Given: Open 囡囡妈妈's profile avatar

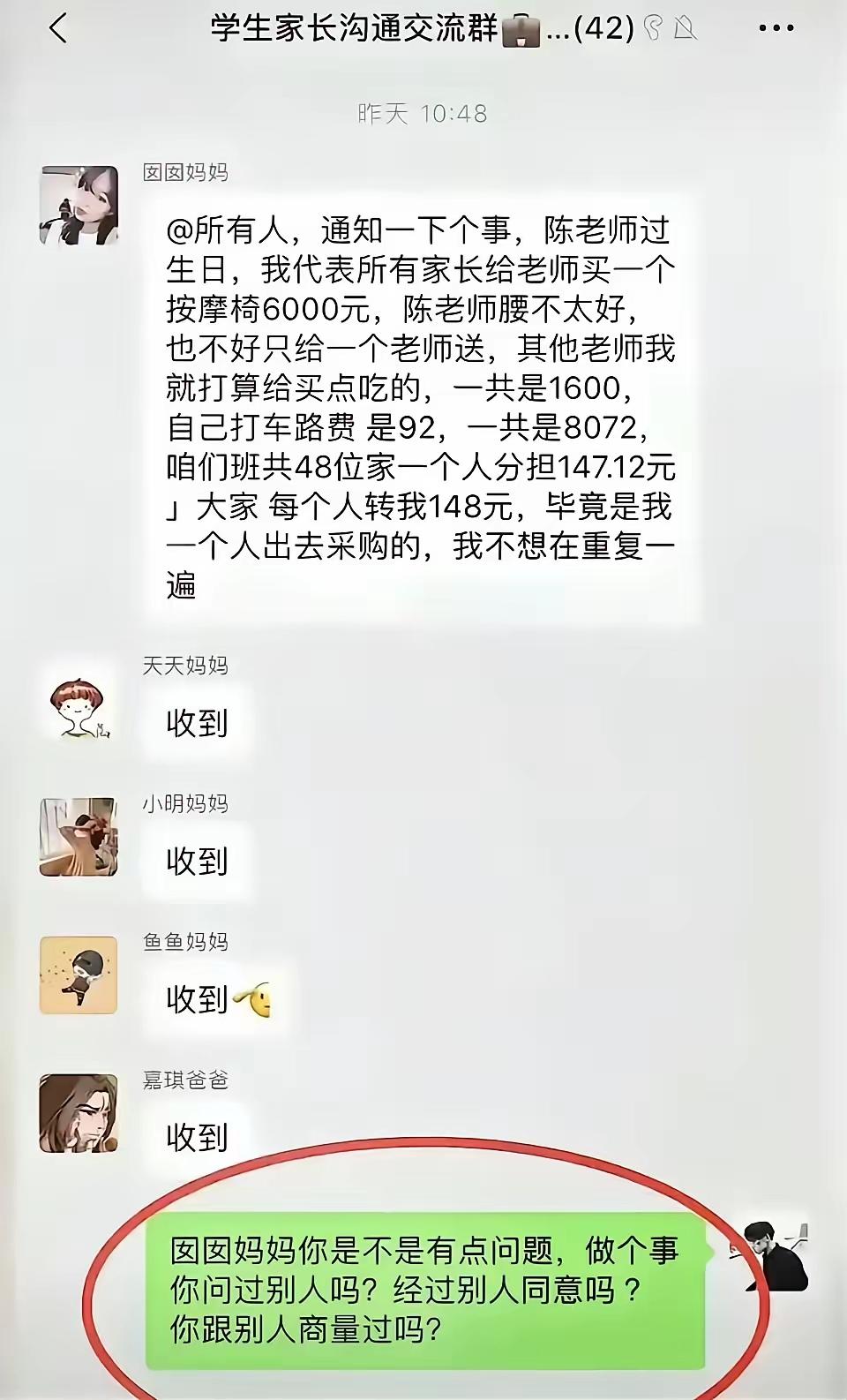Looking at the screenshot, I should [x=78, y=205].
